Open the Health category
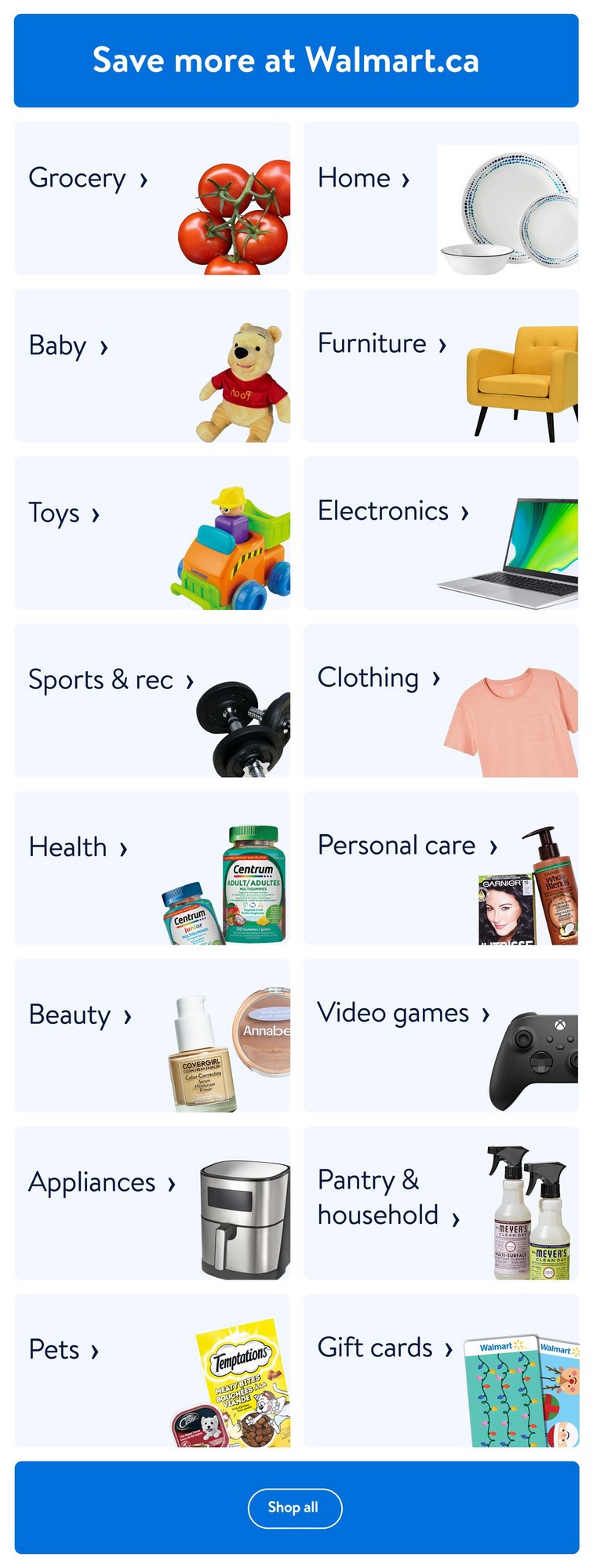Screen dimensions: 593x1568 [151, 868]
